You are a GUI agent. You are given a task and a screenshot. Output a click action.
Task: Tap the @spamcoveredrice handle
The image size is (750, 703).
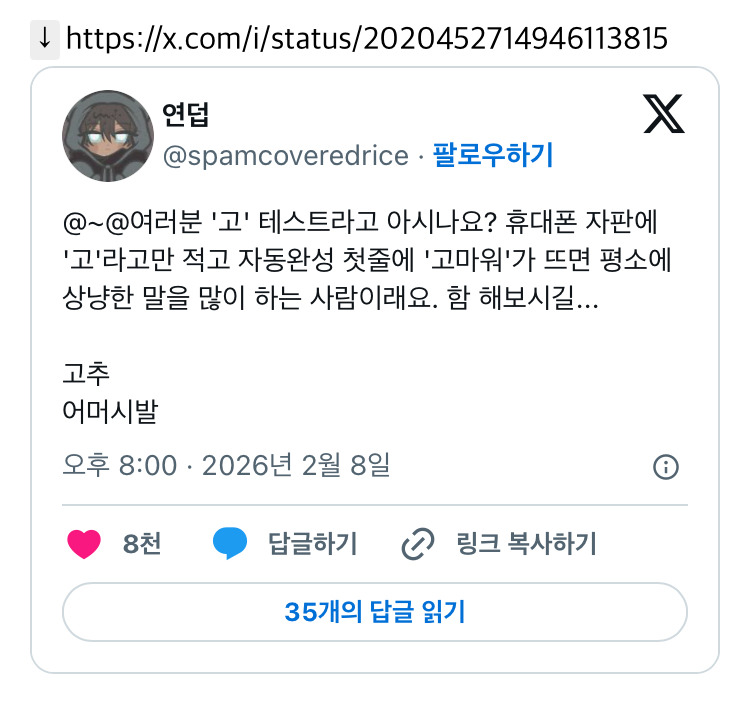click(x=286, y=156)
